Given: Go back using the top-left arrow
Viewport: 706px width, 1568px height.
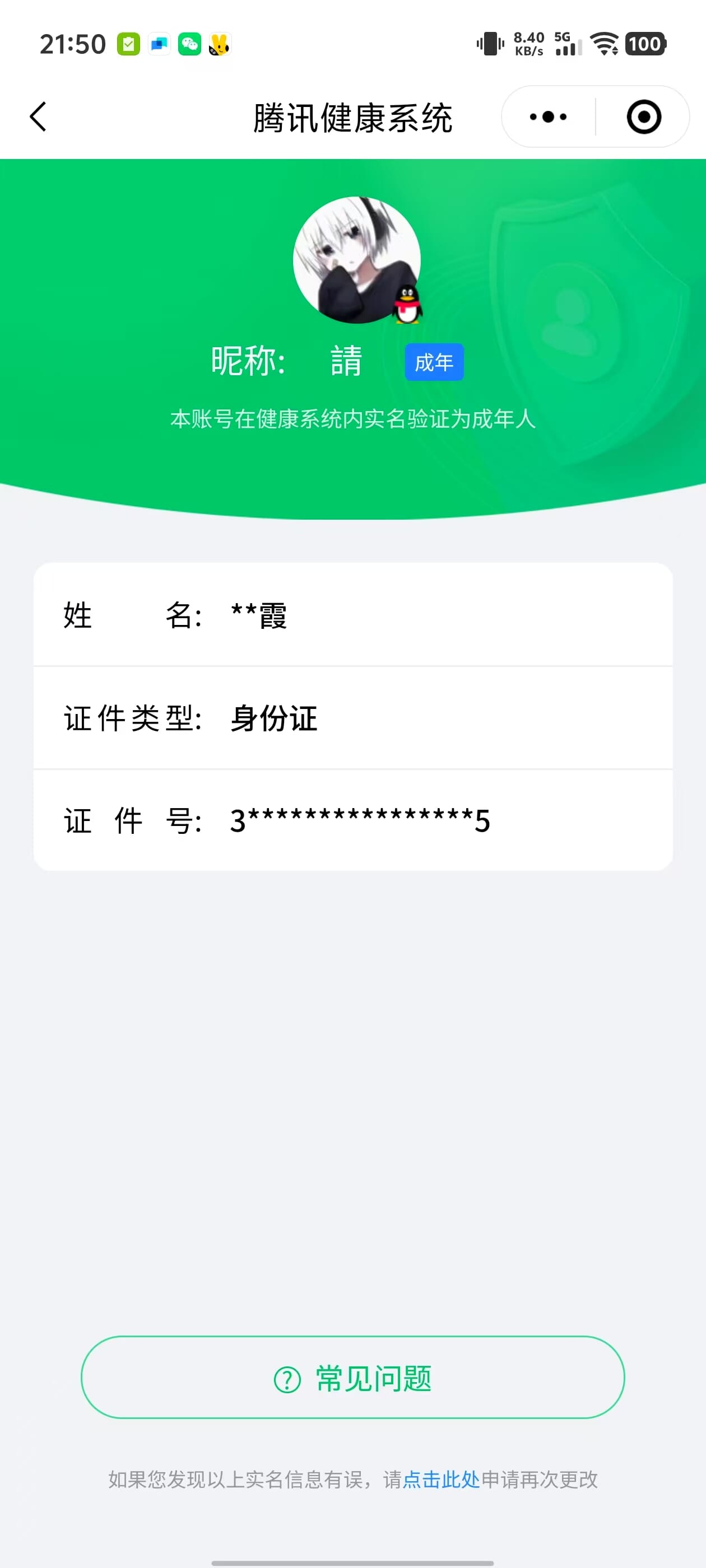Looking at the screenshot, I should 38,116.
